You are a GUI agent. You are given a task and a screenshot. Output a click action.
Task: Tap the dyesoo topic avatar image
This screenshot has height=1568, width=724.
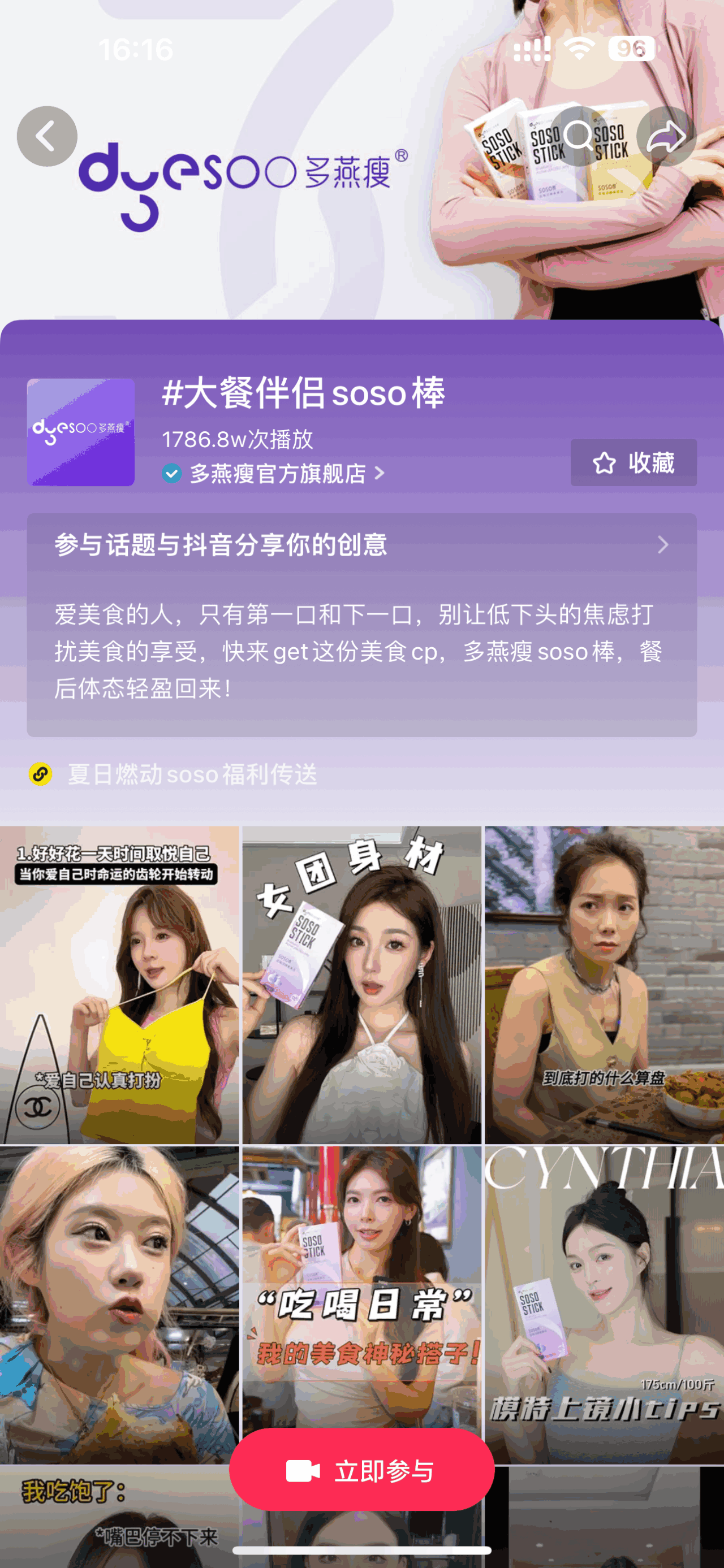pos(81,432)
